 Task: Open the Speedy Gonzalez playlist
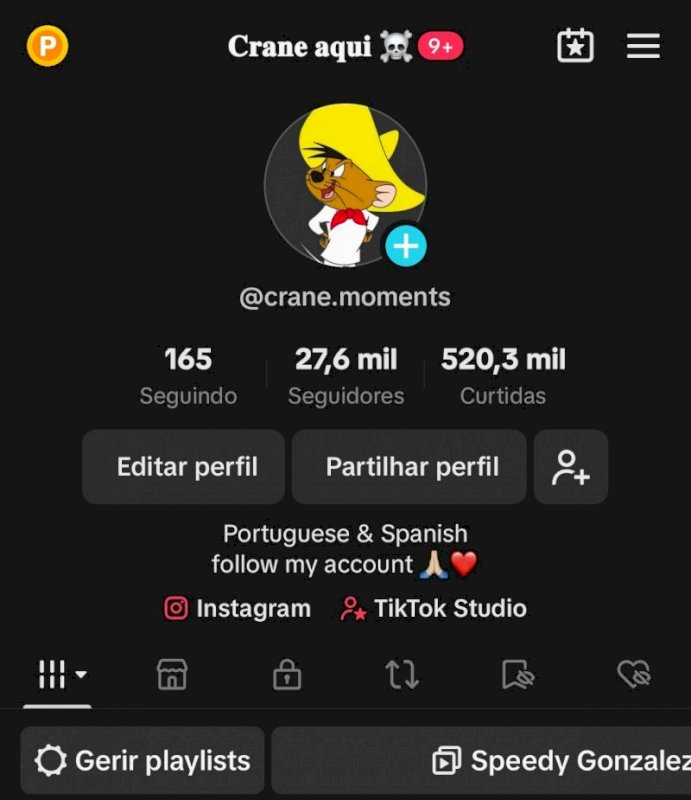coord(560,761)
